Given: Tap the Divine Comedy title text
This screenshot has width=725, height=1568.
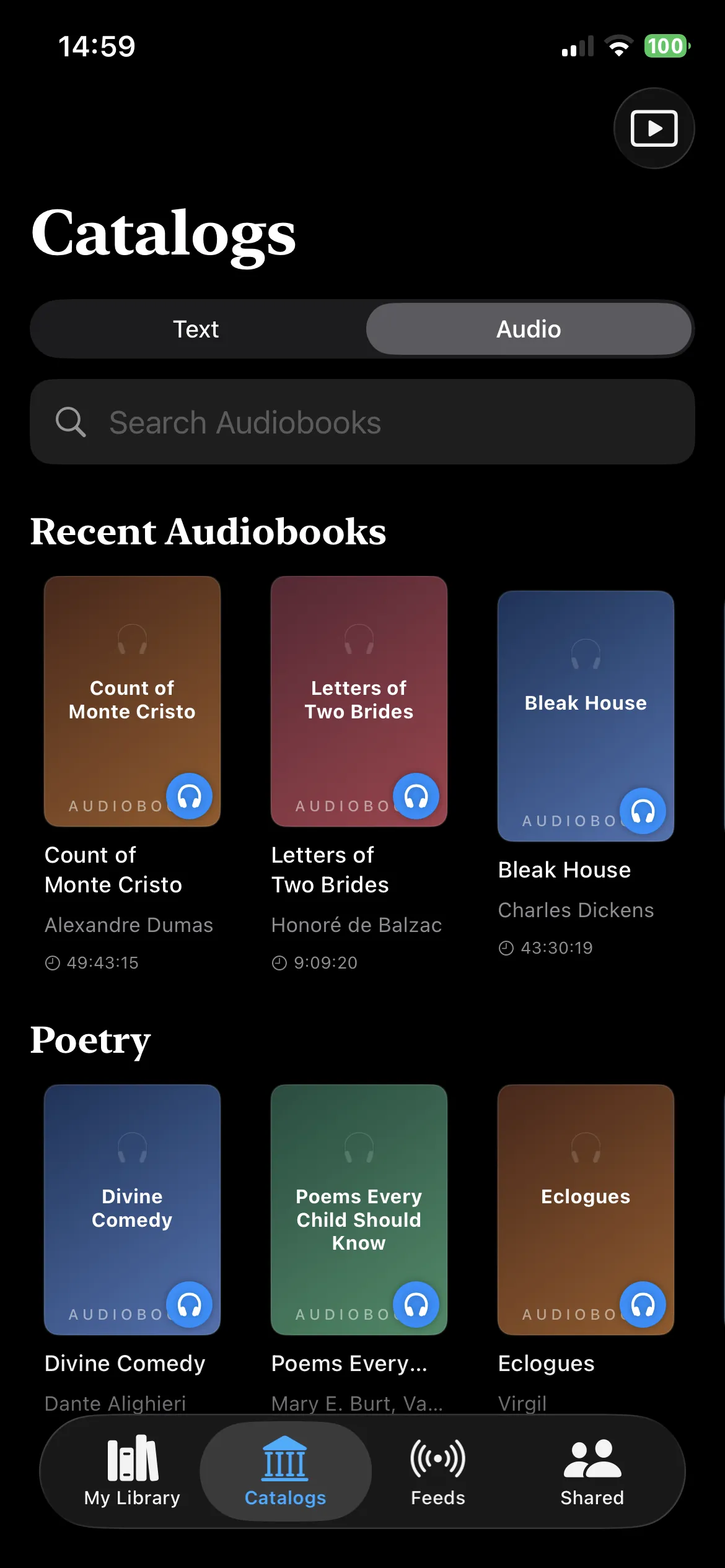Looking at the screenshot, I should click(125, 1363).
